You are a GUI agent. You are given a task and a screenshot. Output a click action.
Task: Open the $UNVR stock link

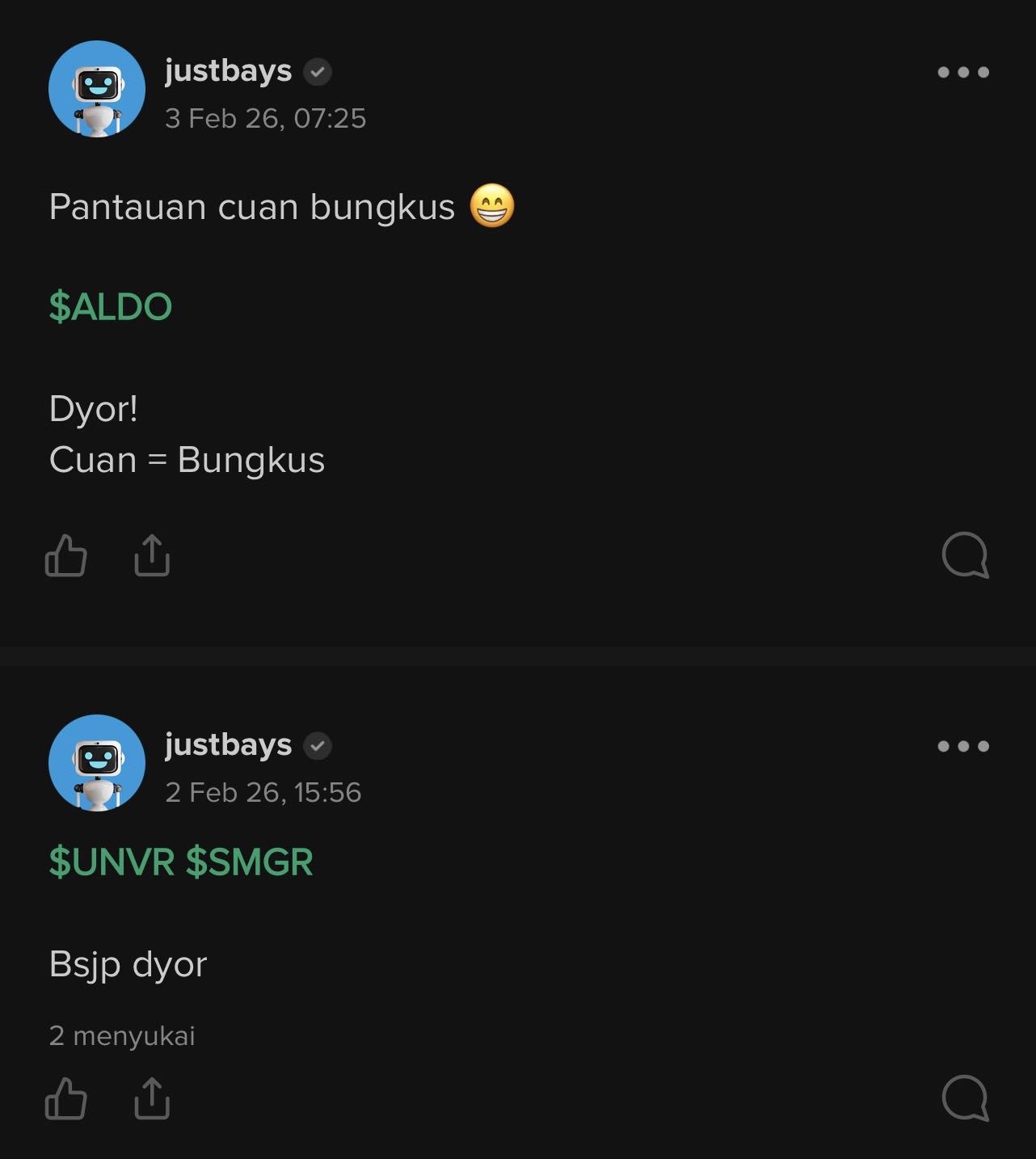pyautogui.click(x=112, y=862)
